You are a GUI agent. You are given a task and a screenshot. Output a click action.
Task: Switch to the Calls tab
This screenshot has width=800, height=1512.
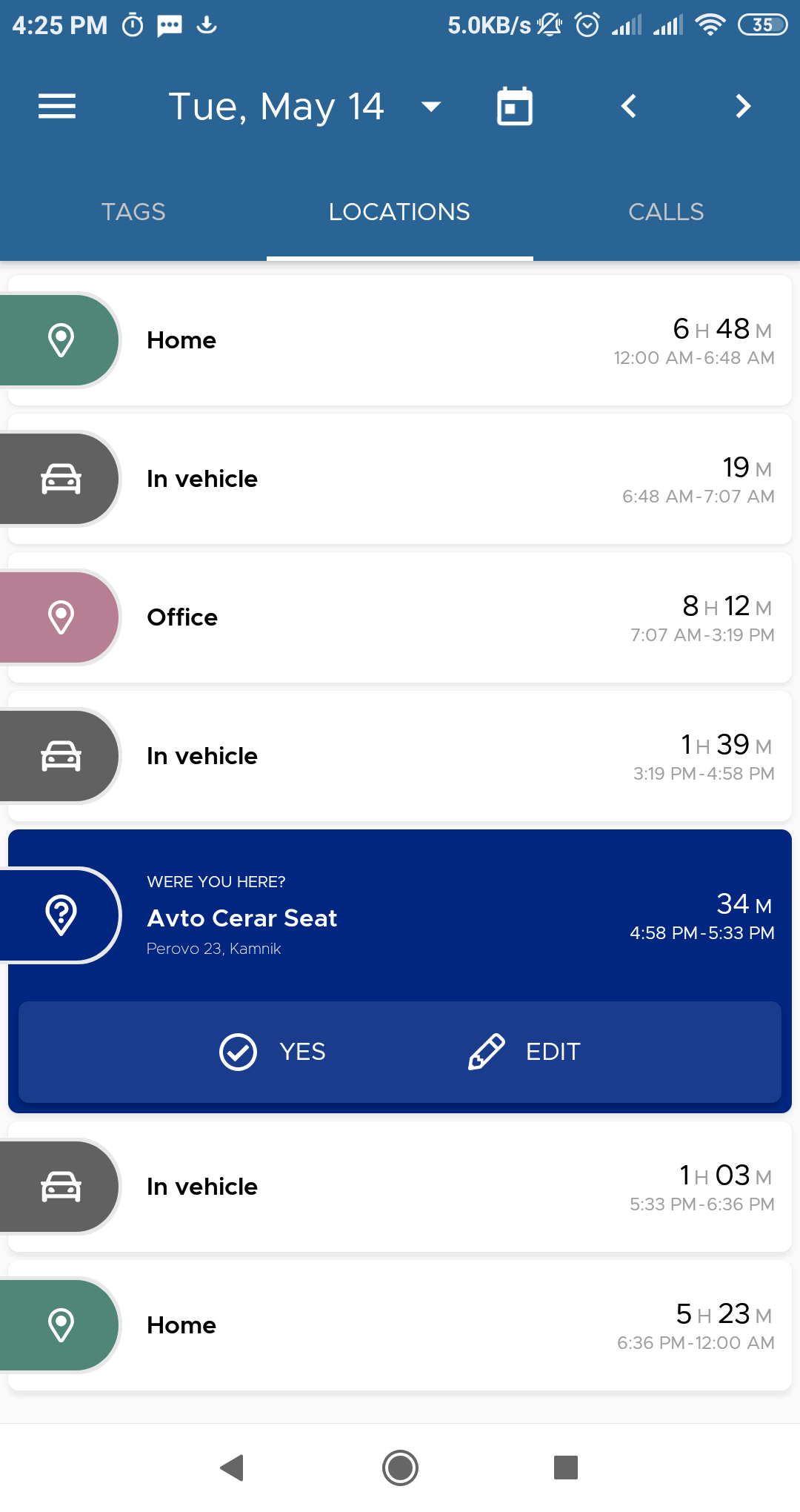[x=666, y=212]
